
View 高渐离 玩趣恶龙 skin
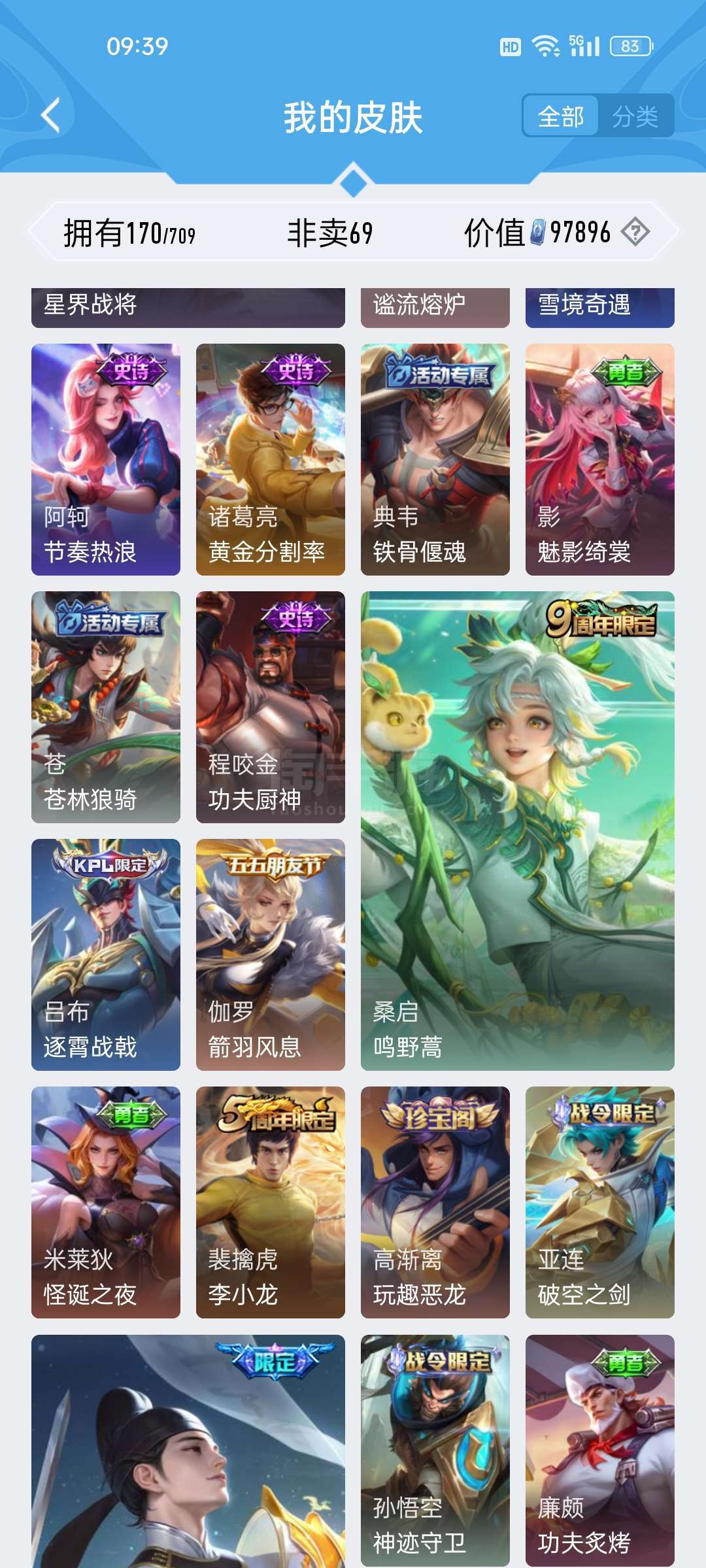[435, 1202]
